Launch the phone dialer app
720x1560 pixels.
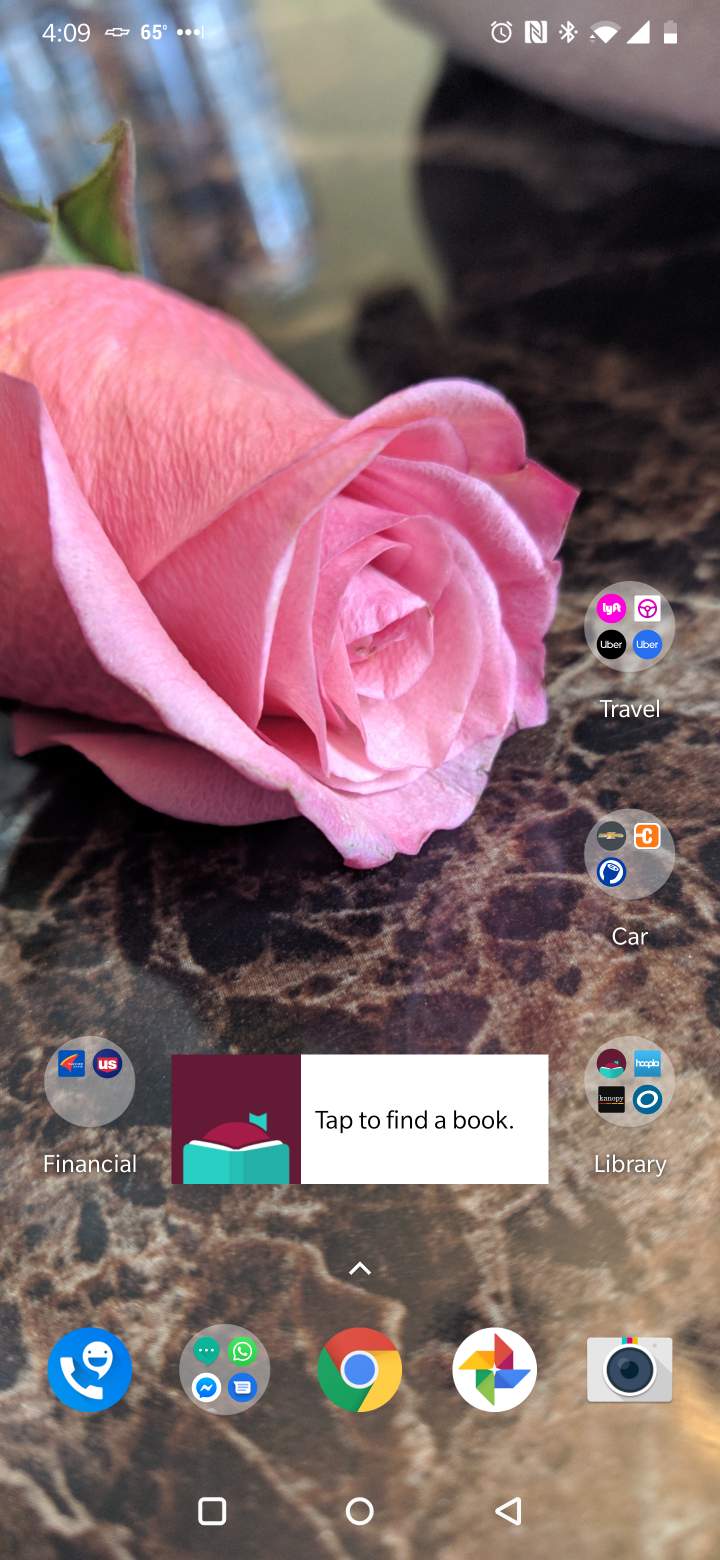90,1370
